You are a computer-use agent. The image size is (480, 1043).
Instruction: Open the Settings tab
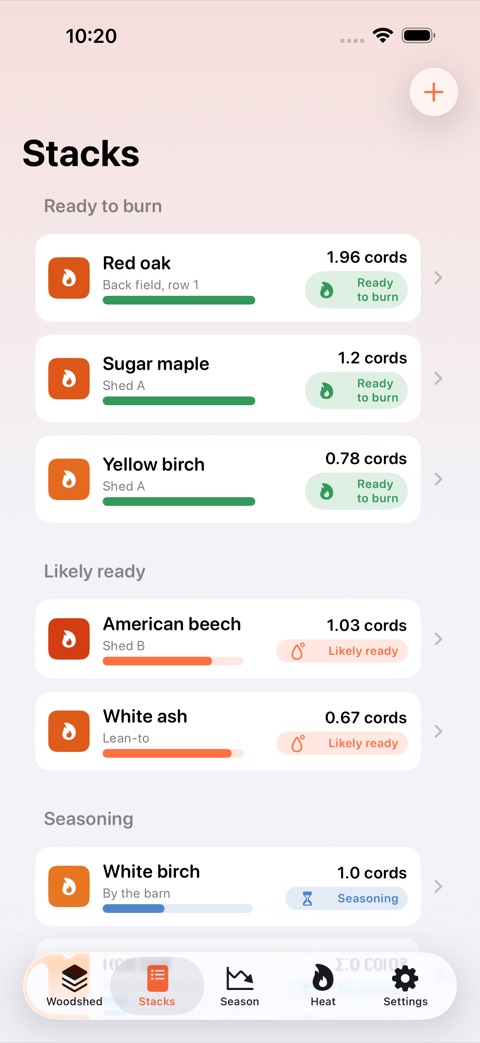(x=406, y=986)
